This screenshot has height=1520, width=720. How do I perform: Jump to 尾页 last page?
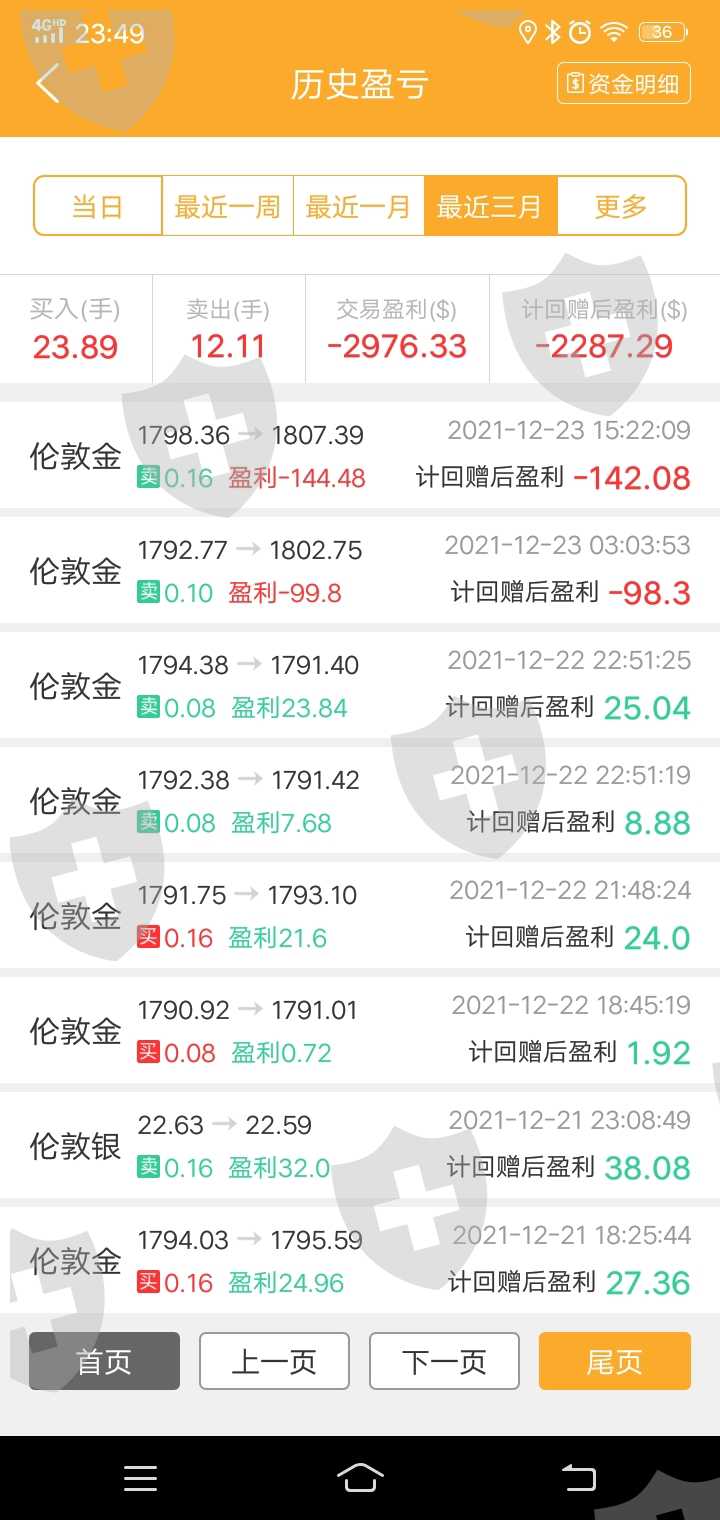pos(614,1361)
